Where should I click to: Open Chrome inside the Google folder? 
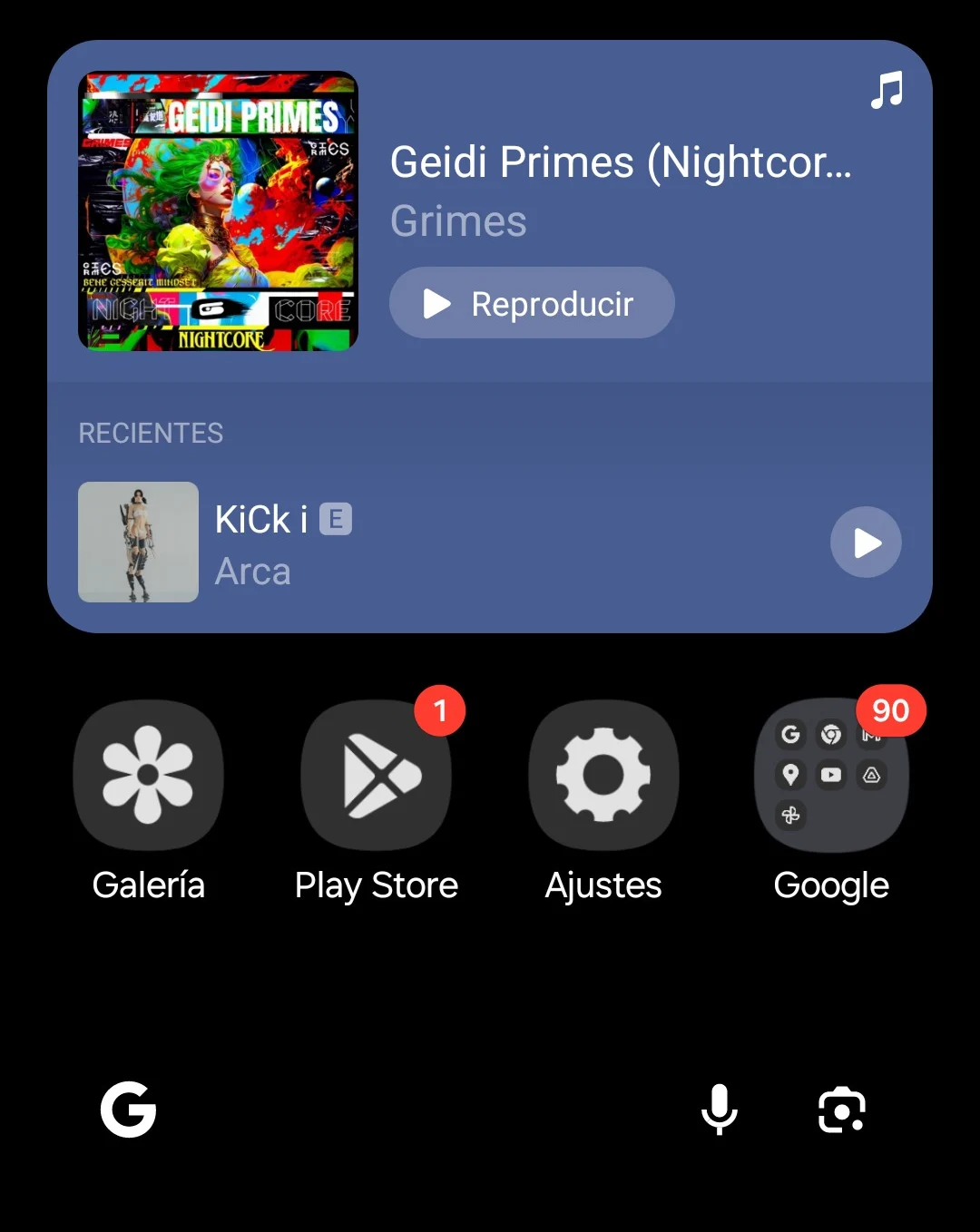[828, 733]
